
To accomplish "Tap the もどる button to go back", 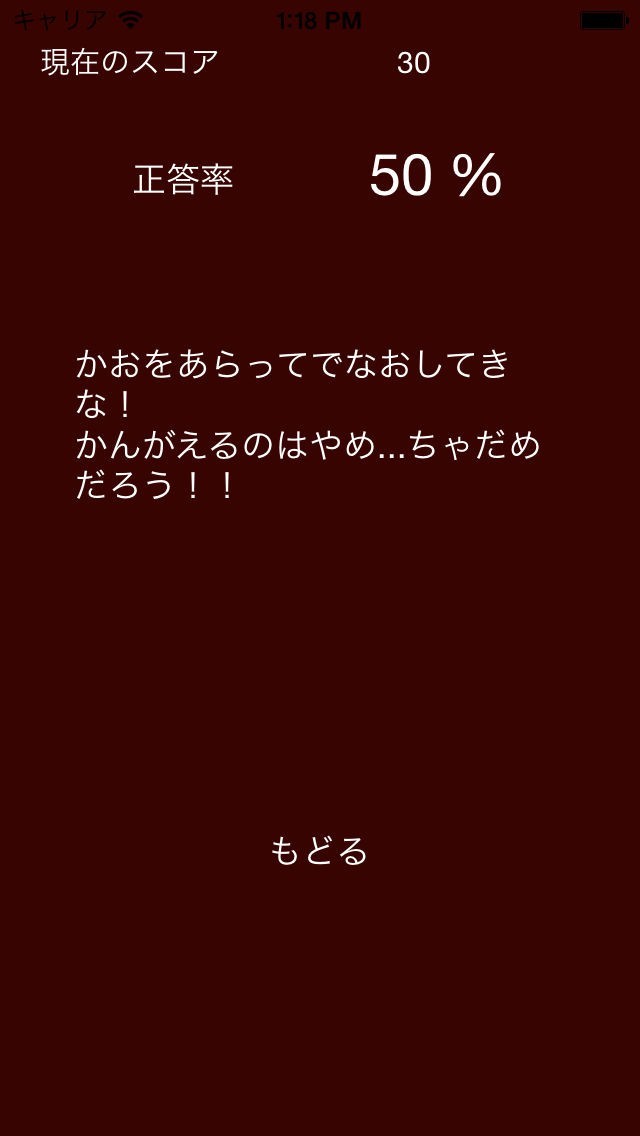I will 319,851.
